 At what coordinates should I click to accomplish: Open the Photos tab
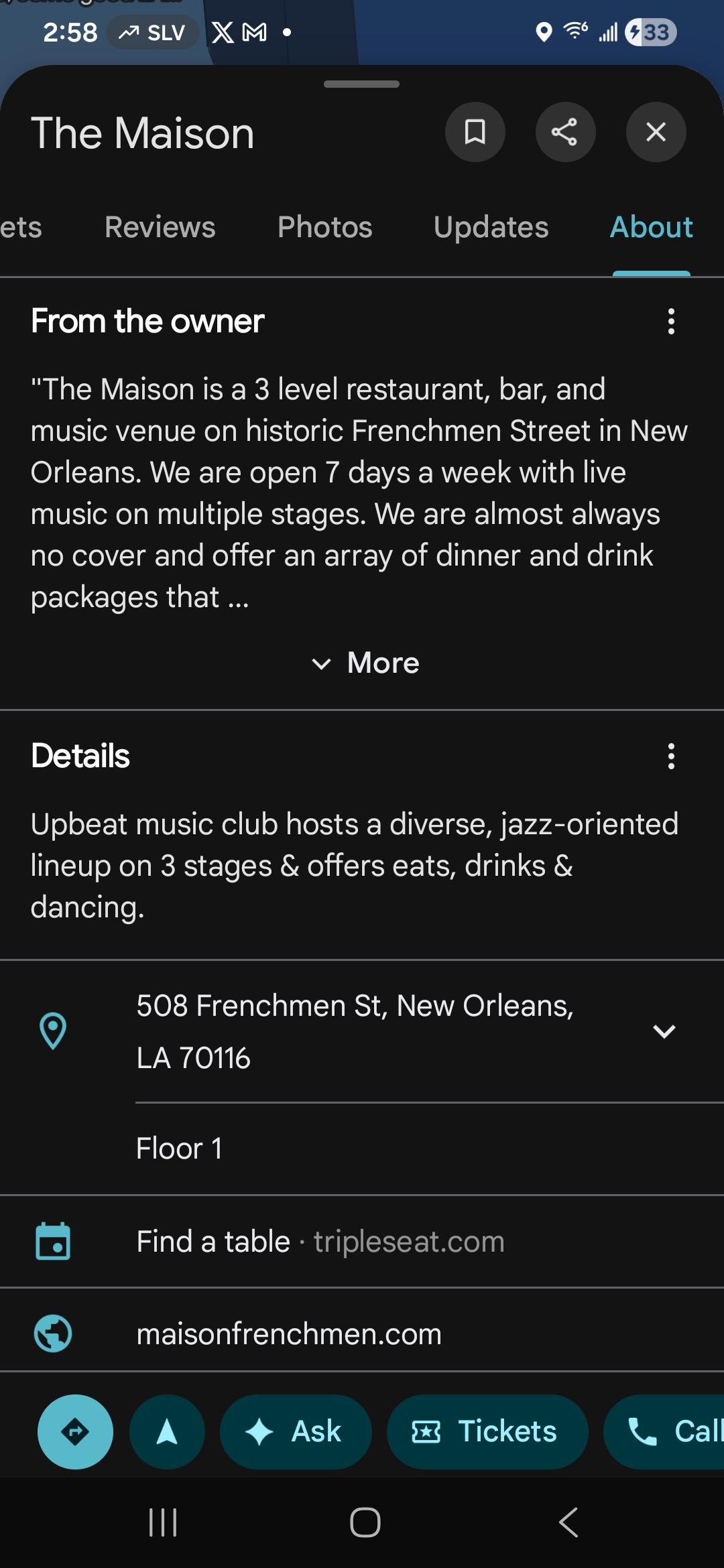click(324, 227)
